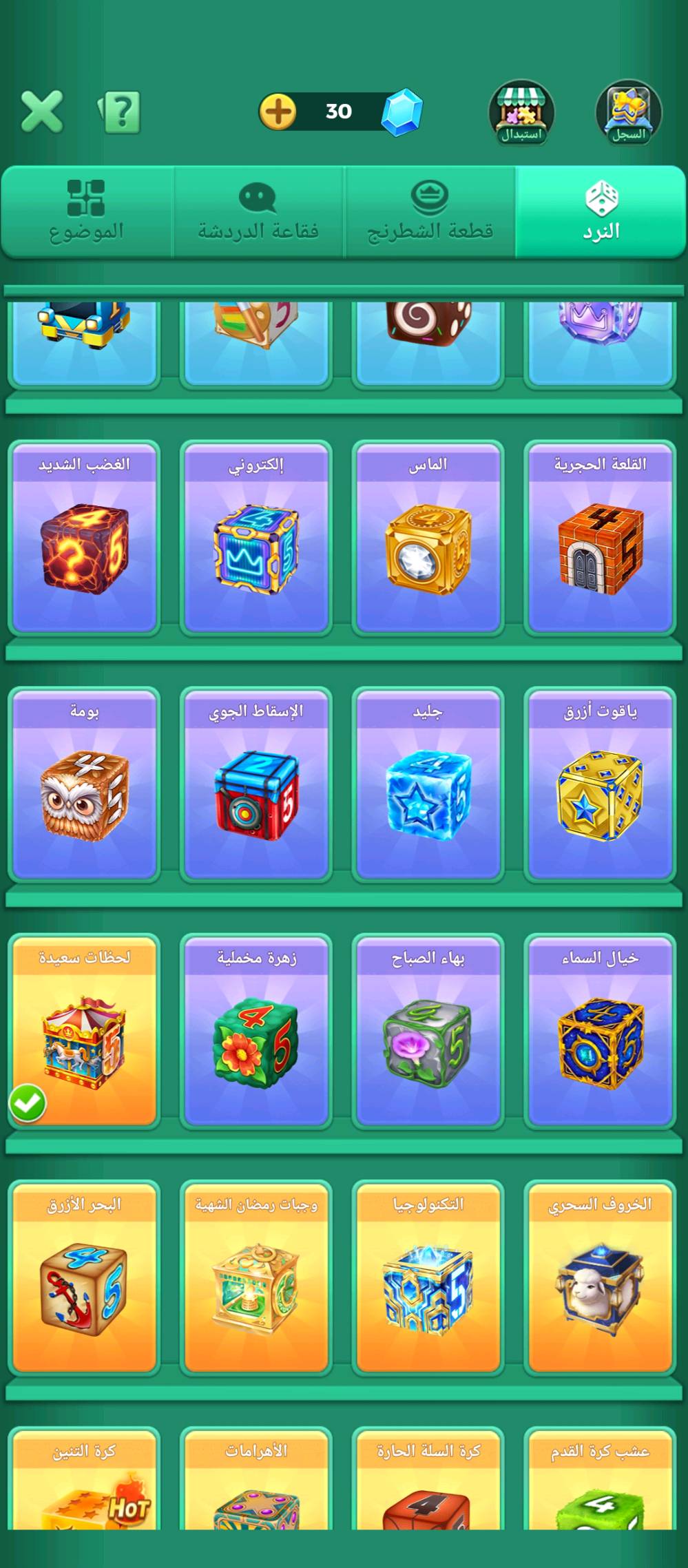This screenshot has height=1568, width=688.
Task: Tap the plus button to add gems
Action: click(x=278, y=112)
